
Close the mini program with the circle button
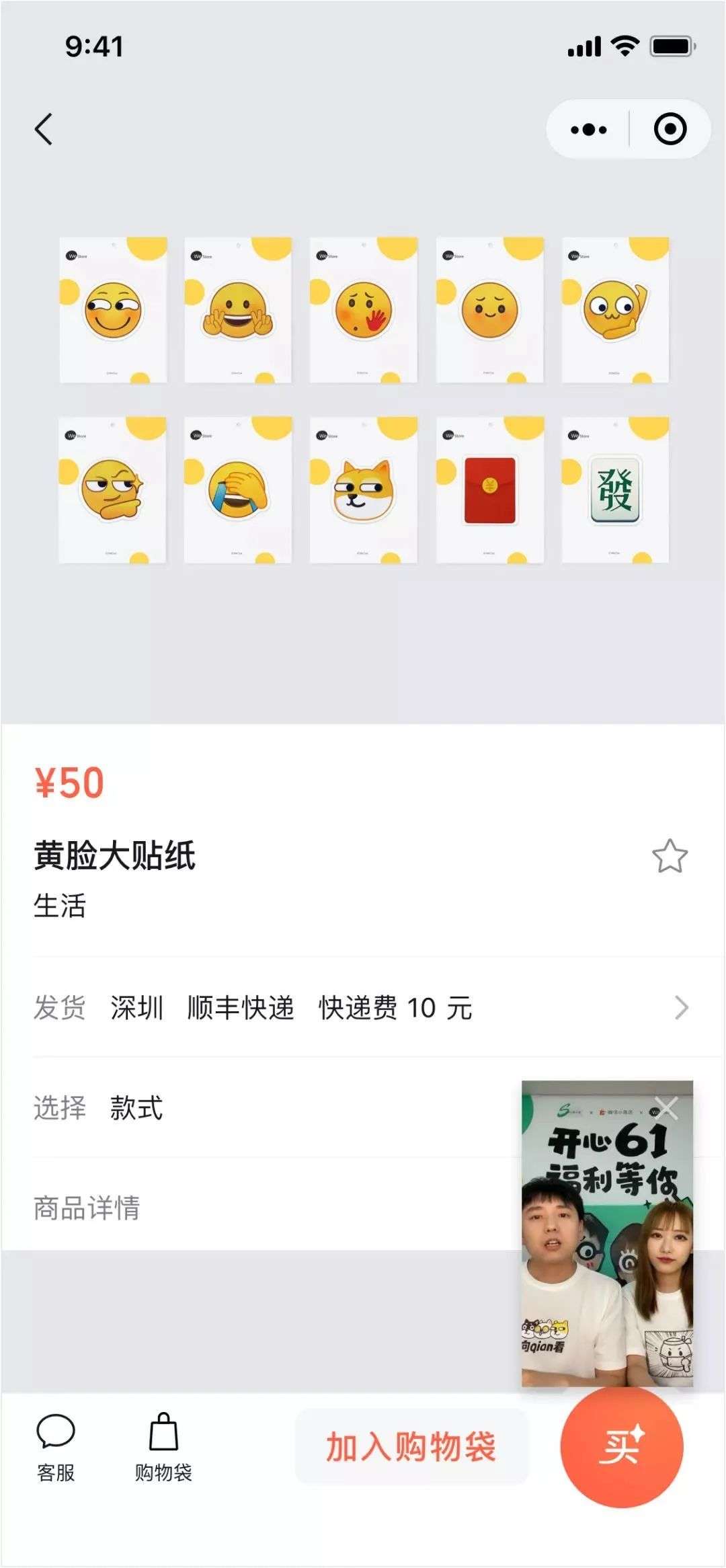[x=670, y=129]
